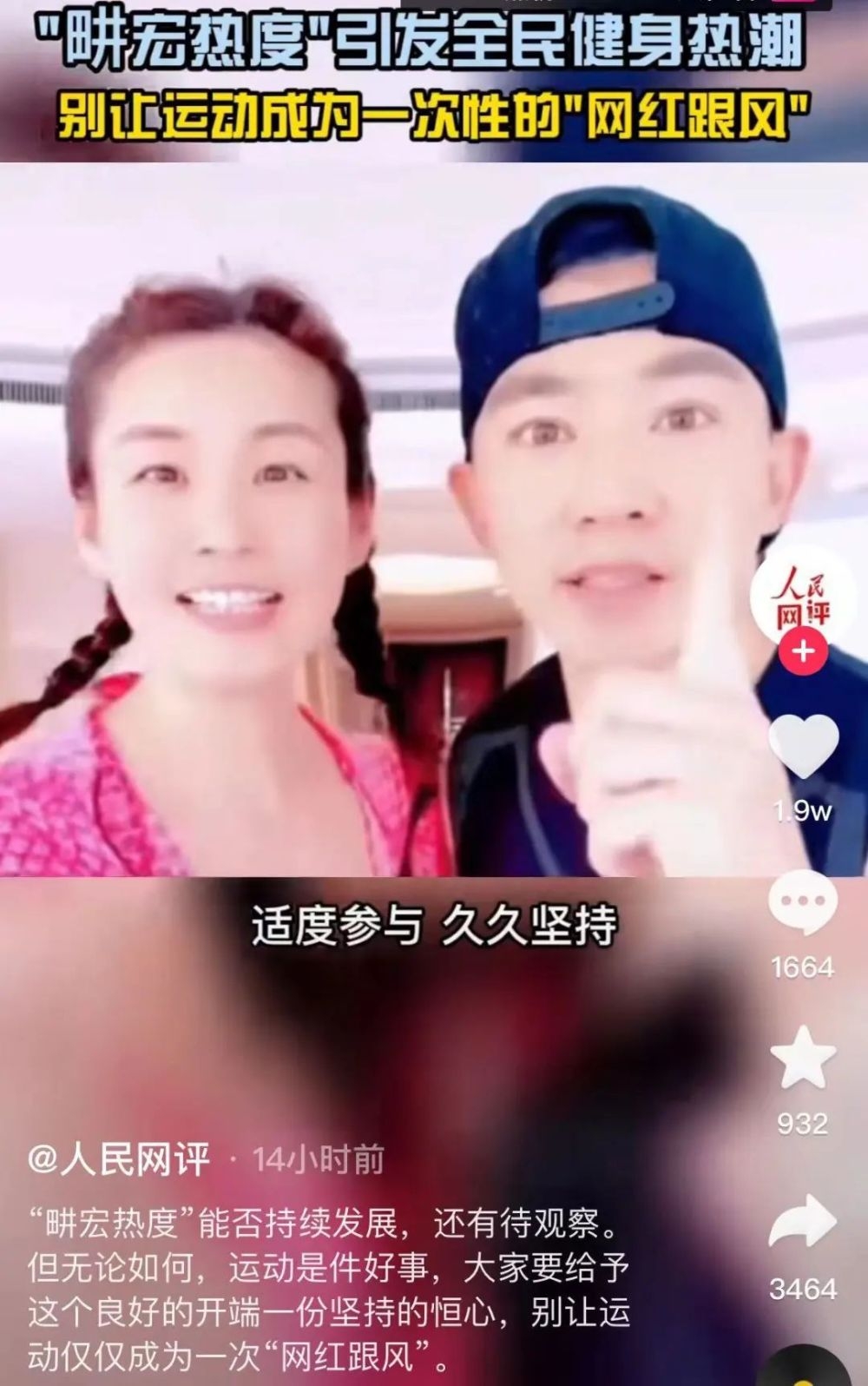The width and height of the screenshot is (868, 1386).
Task: Like this video with the heart icon
Action: tap(803, 748)
